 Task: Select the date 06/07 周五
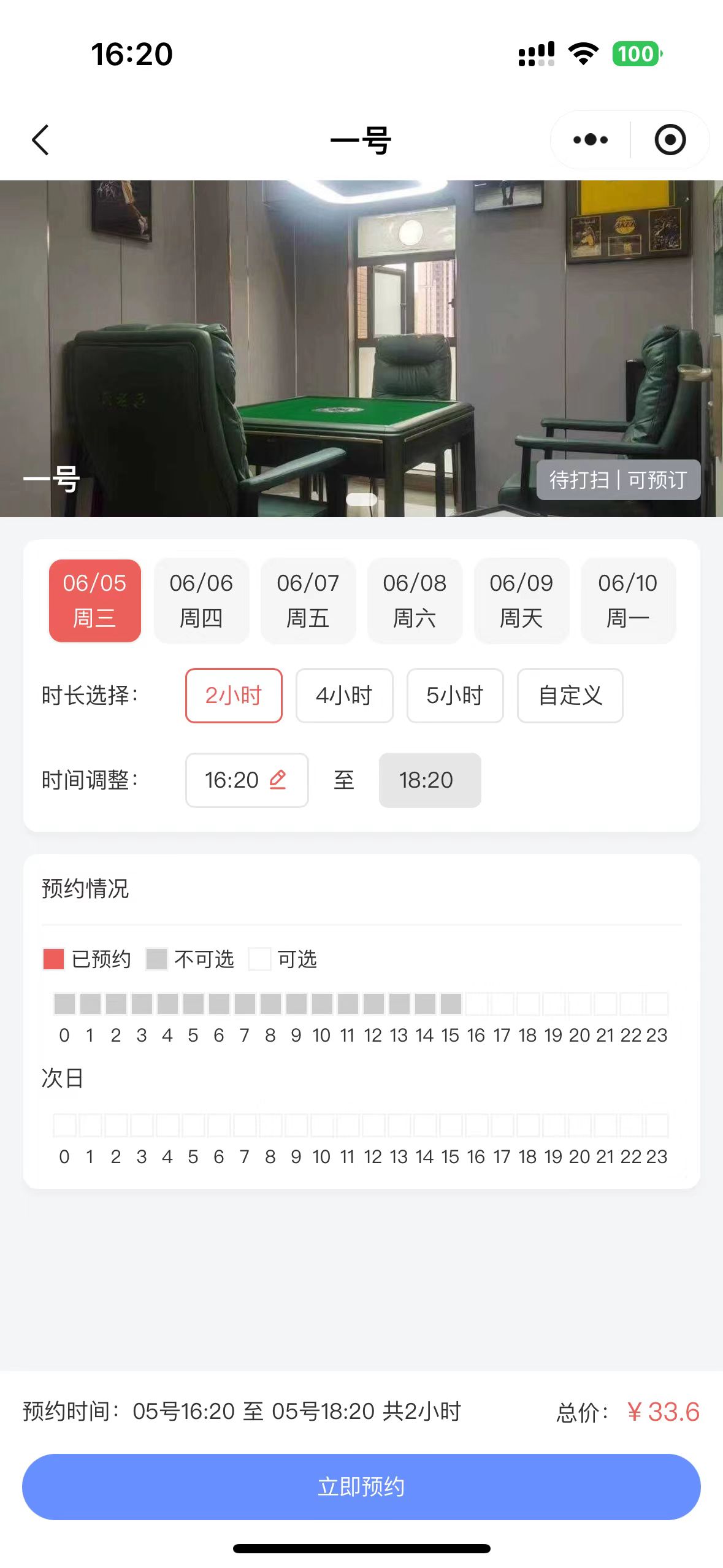(x=308, y=600)
